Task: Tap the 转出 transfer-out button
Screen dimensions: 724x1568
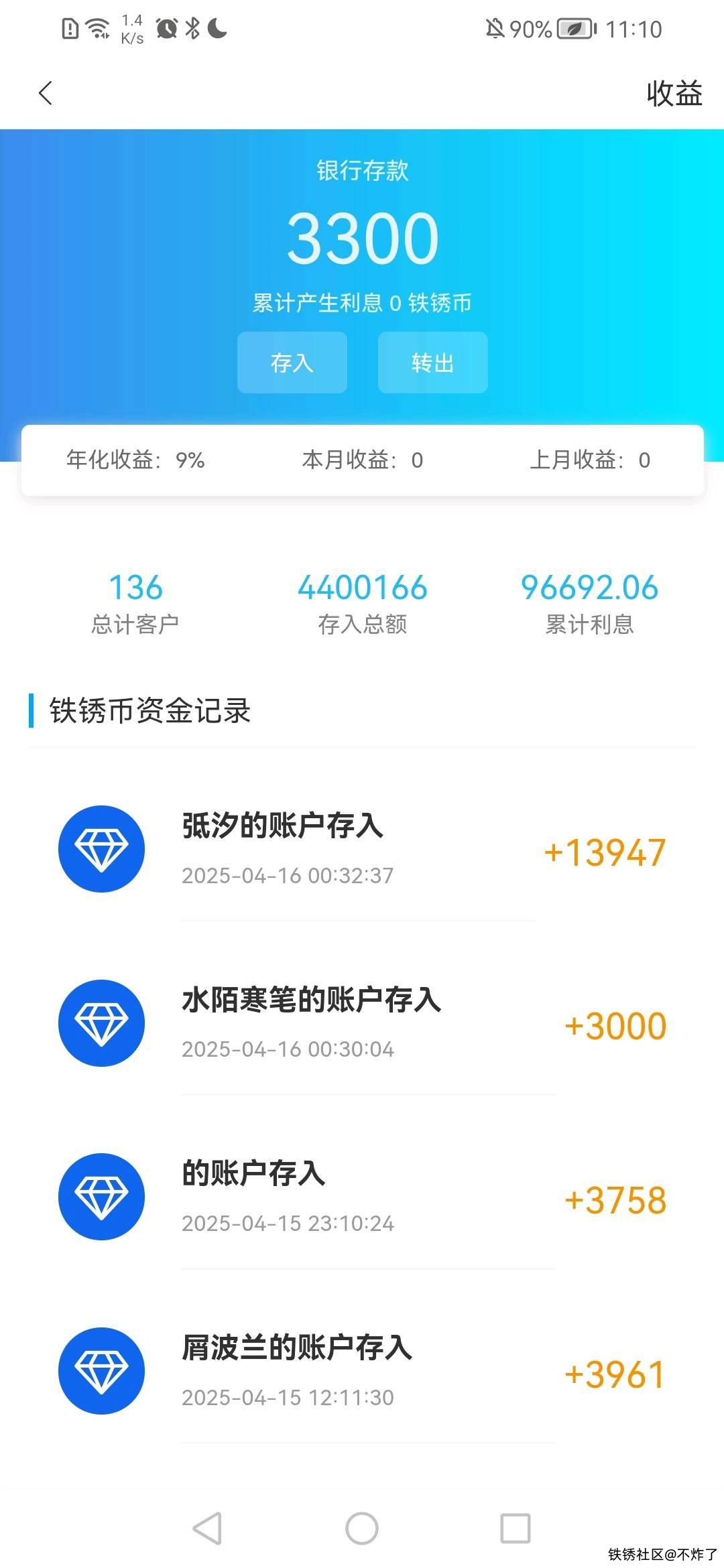Action: [432, 363]
